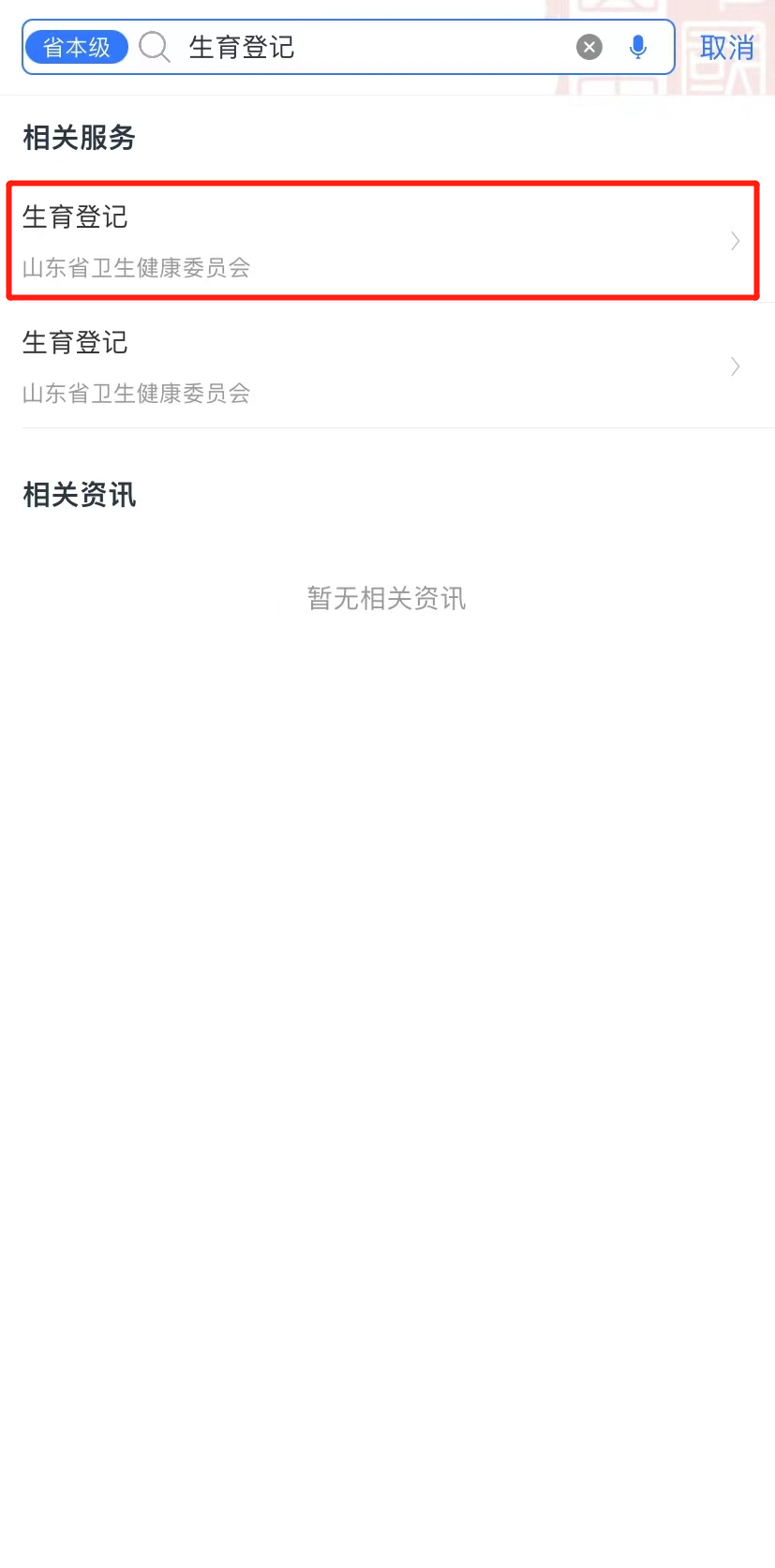Tap the 相关资讯 section heading
The height and width of the screenshot is (1568, 775).
pos(79,495)
